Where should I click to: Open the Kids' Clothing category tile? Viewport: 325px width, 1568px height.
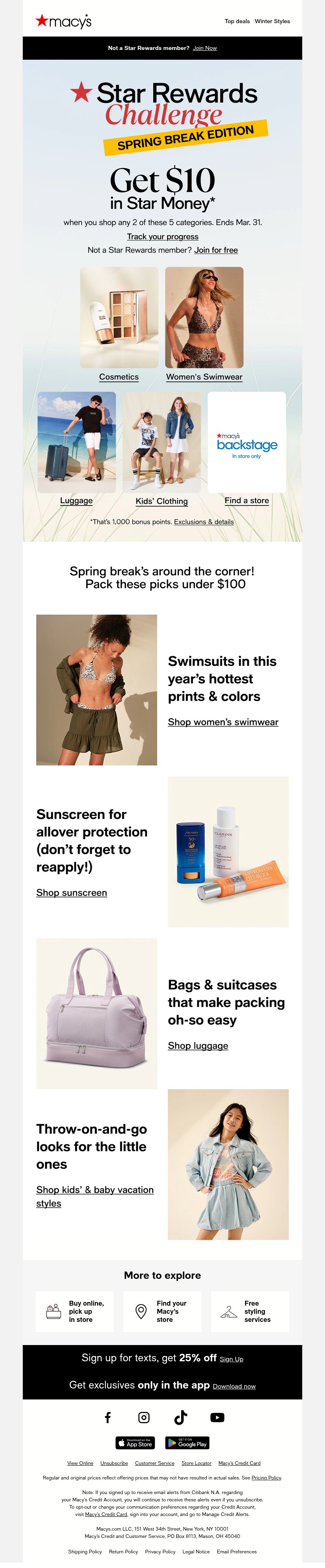161,442
